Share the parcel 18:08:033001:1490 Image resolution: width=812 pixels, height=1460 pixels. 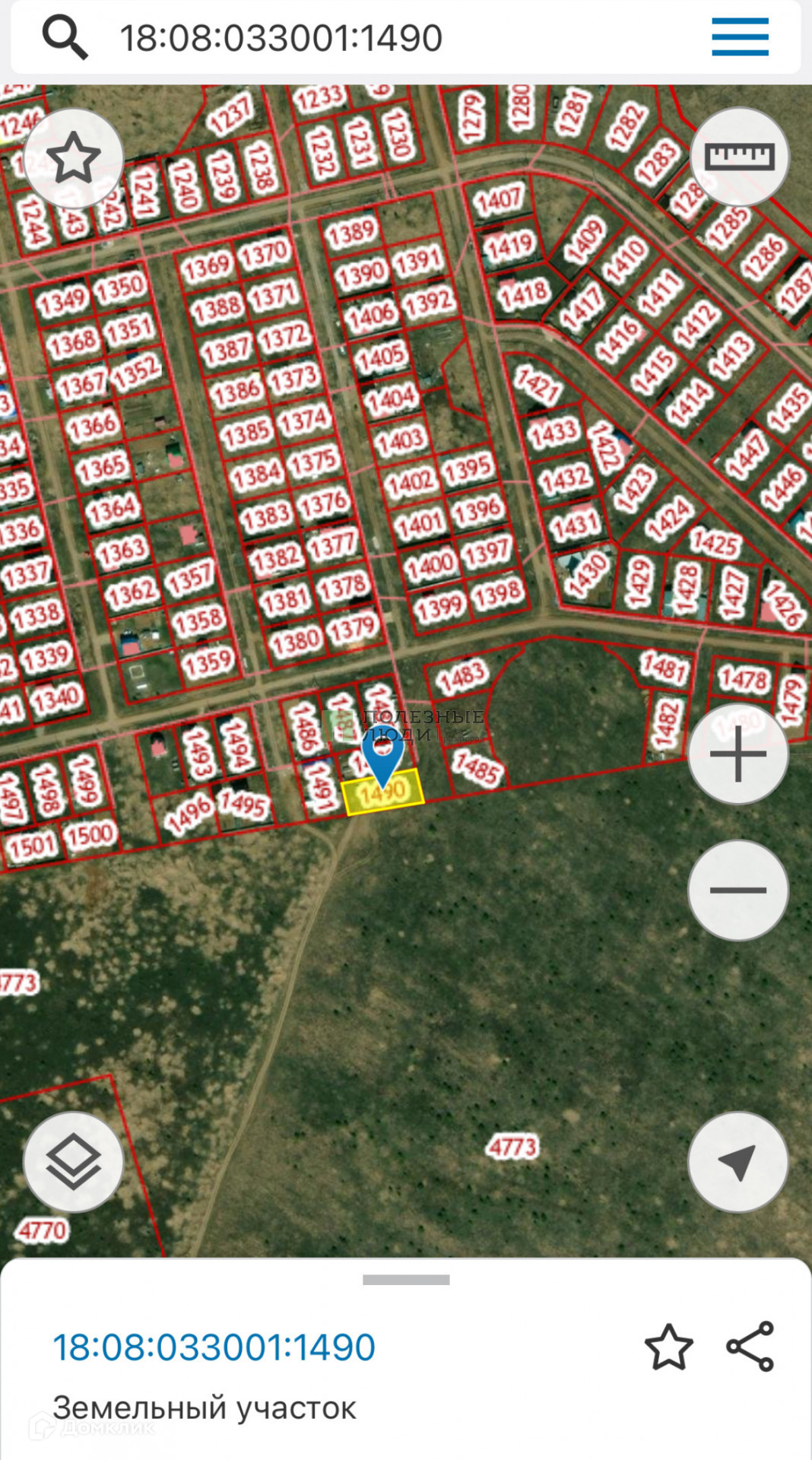point(750,1347)
